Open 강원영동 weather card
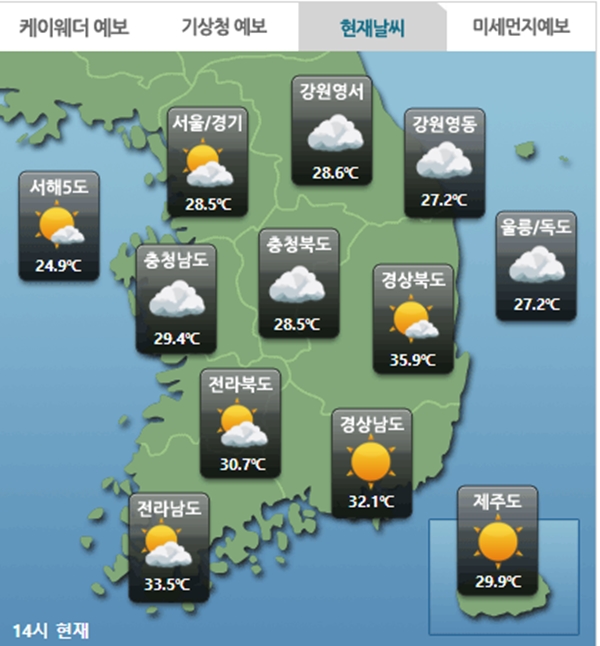 (x=445, y=161)
